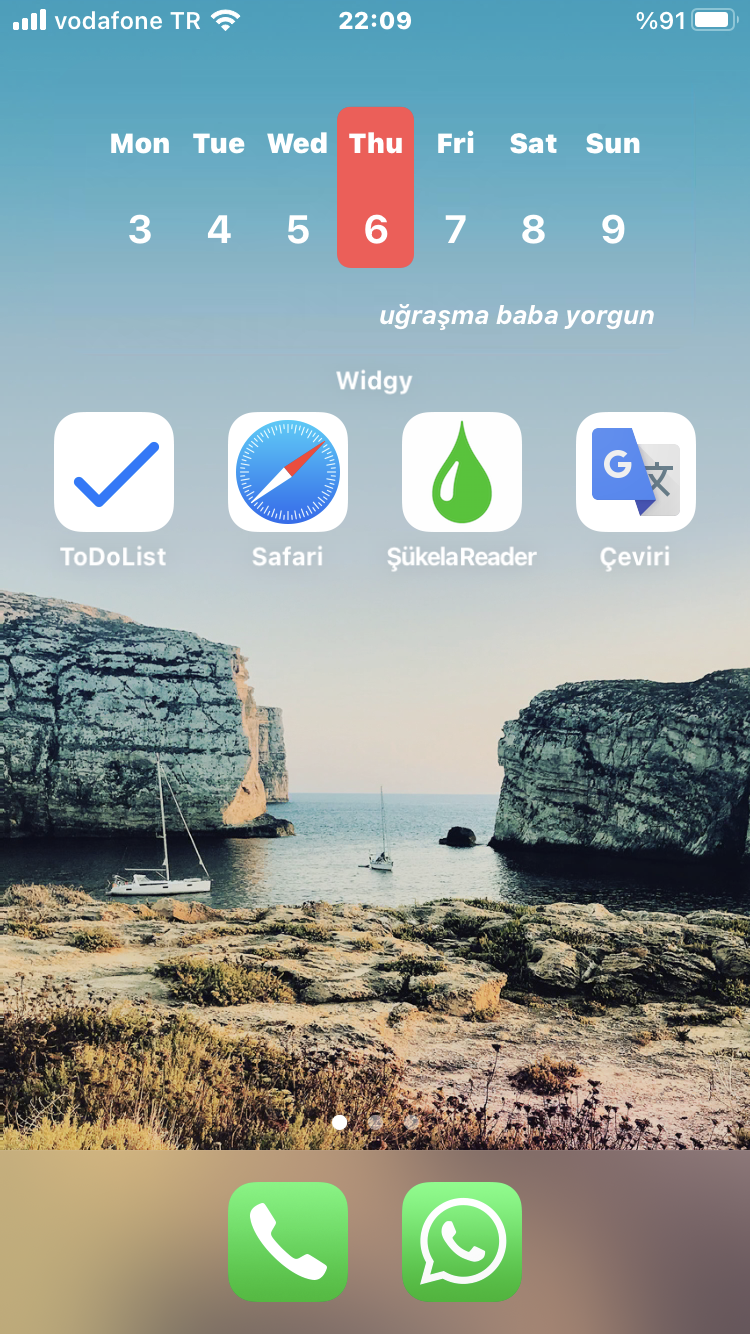Open the Phone app in dock
The width and height of the screenshot is (750, 1334).
tap(288, 1242)
